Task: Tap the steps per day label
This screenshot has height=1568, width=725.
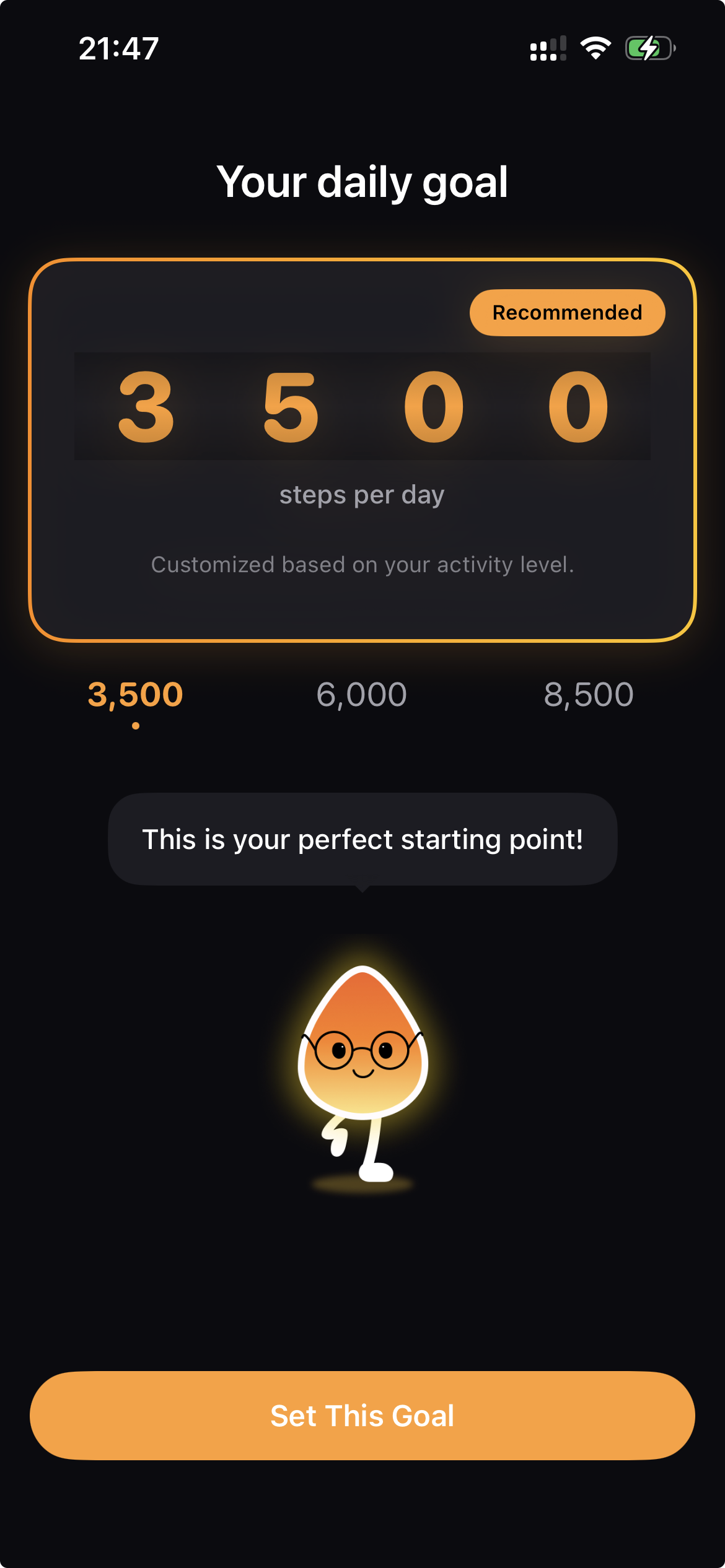Action: tap(362, 494)
